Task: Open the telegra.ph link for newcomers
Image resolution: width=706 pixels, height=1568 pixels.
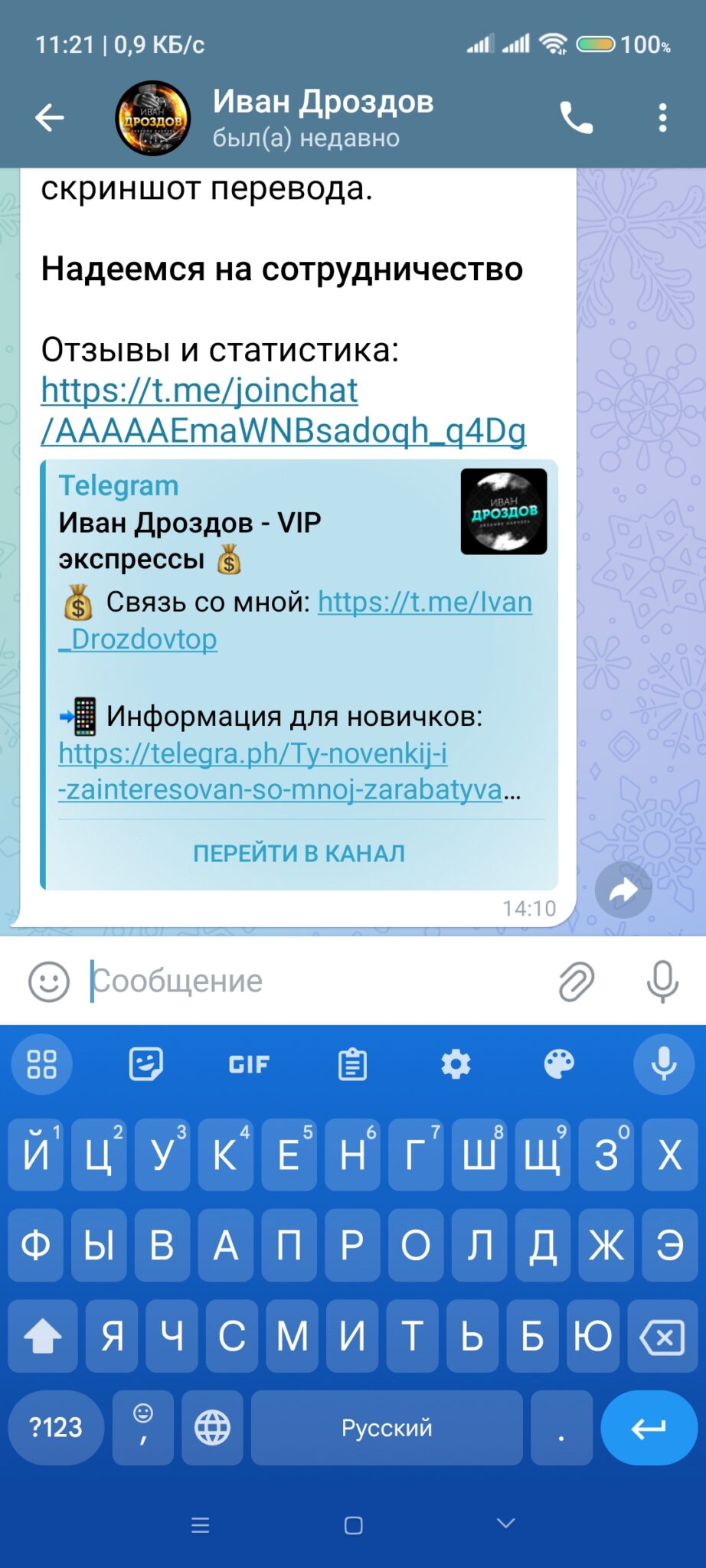Action: [289, 771]
